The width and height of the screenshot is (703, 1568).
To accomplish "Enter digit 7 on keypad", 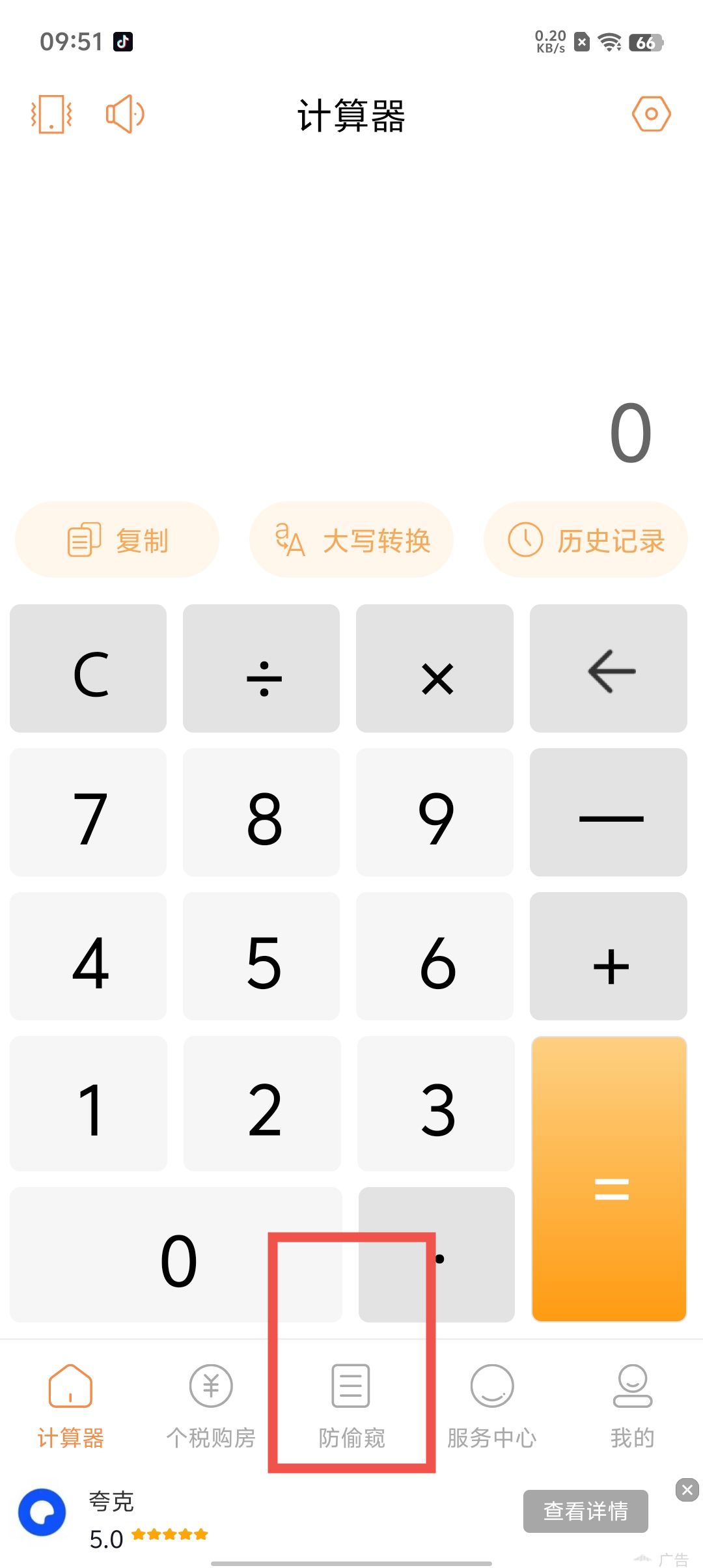I will click(x=89, y=813).
